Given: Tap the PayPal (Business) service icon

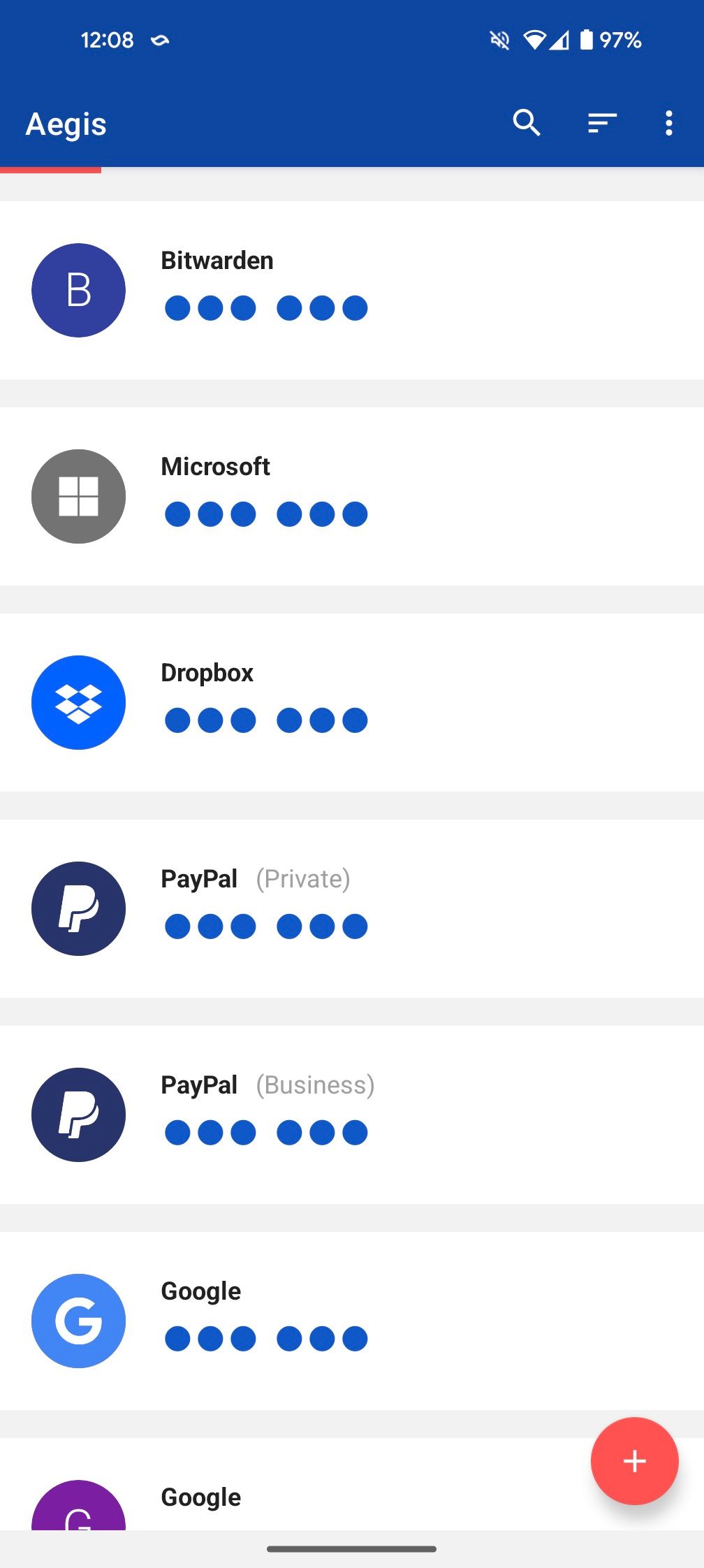Looking at the screenshot, I should 78,1115.
